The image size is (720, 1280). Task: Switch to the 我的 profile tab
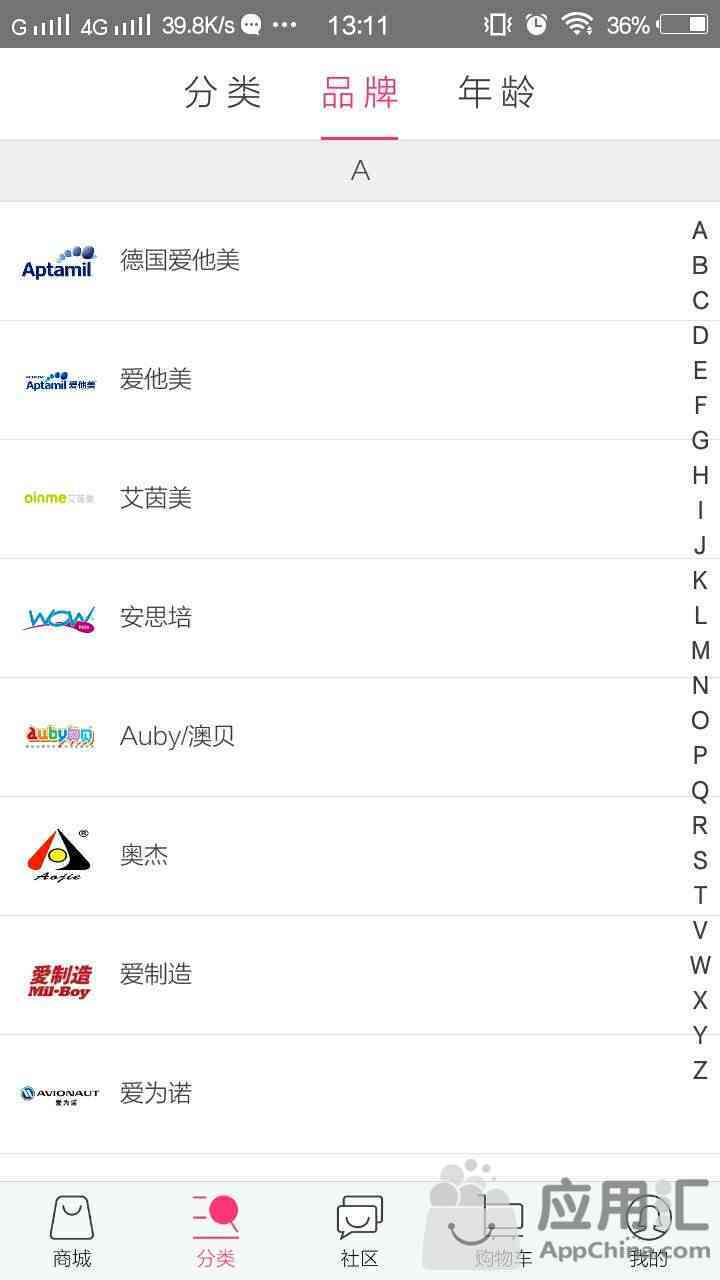[648, 1231]
